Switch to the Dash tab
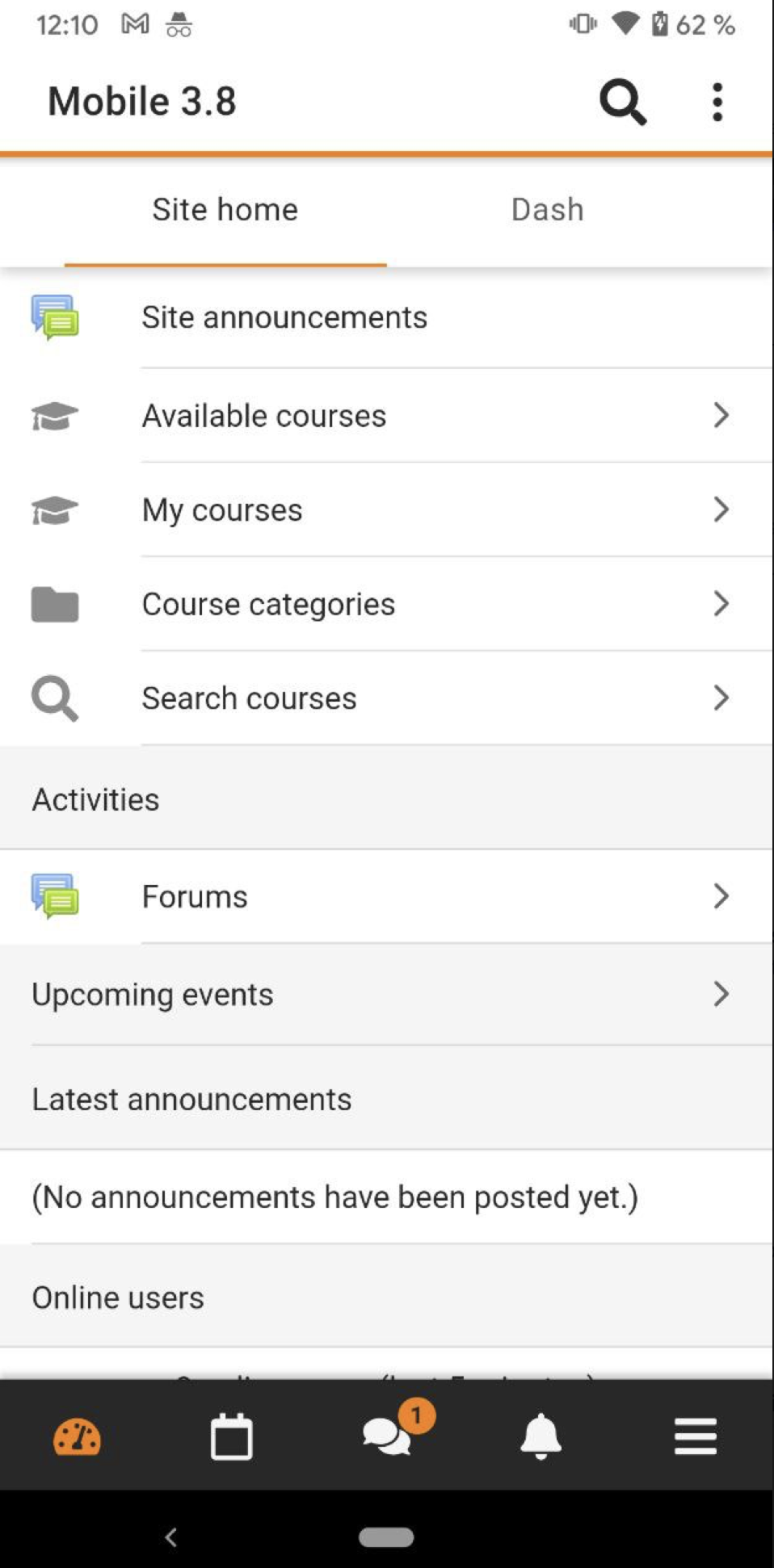774x1568 pixels. pos(547,210)
